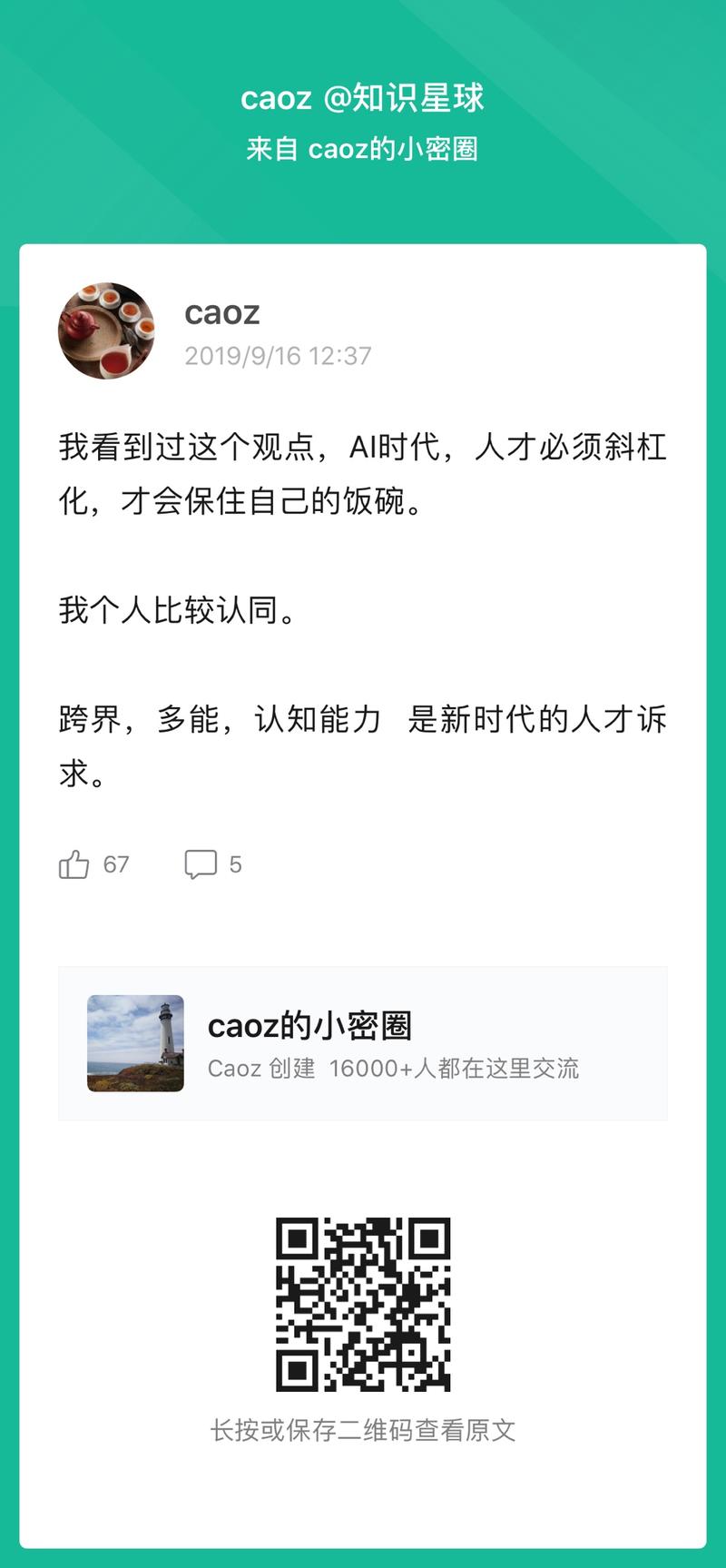Click the post text about AI时代人才

point(363,452)
